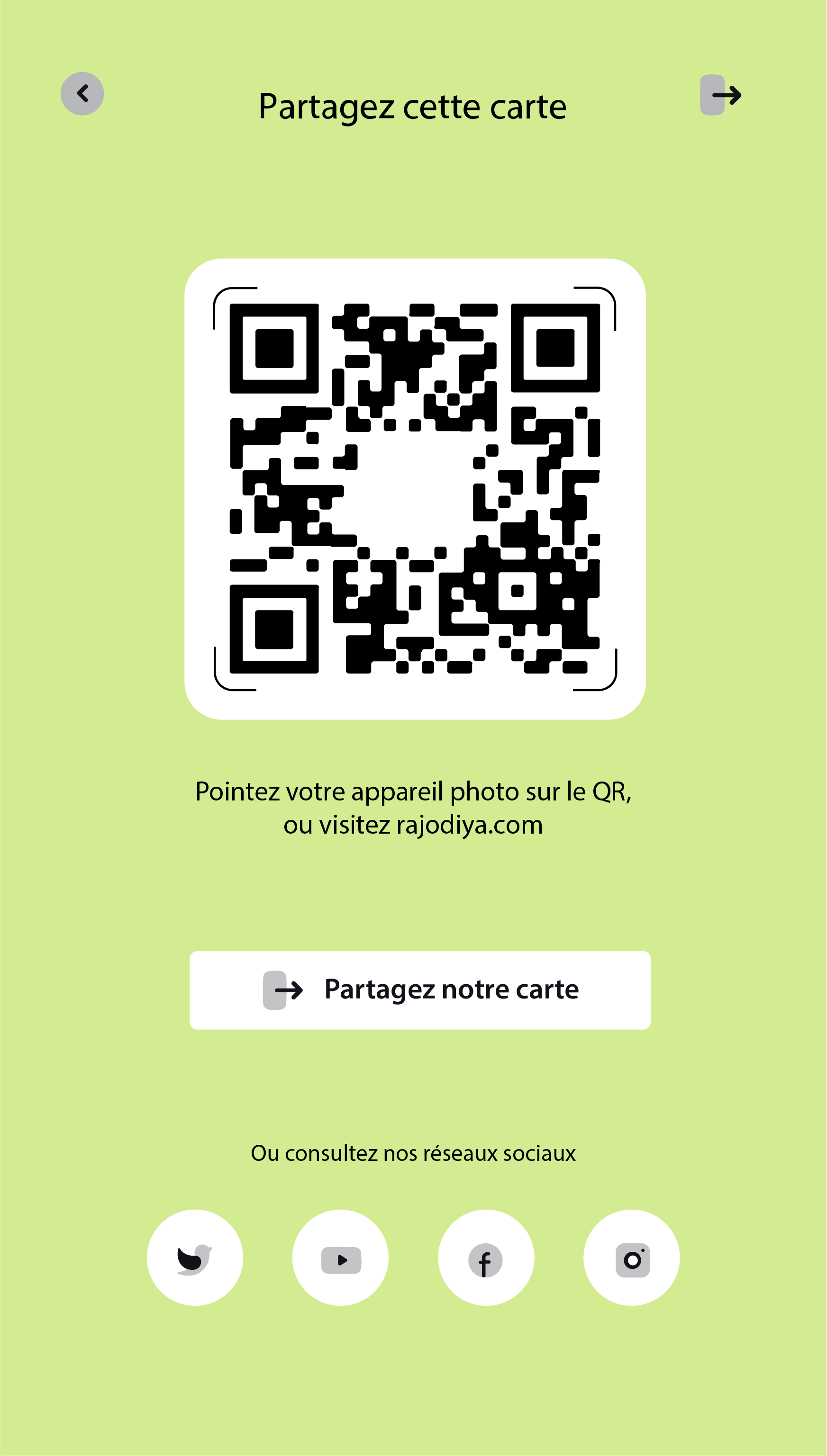Select the Twitter bird icon
Image resolution: width=827 pixels, height=1456 pixels.
point(195,1258)
